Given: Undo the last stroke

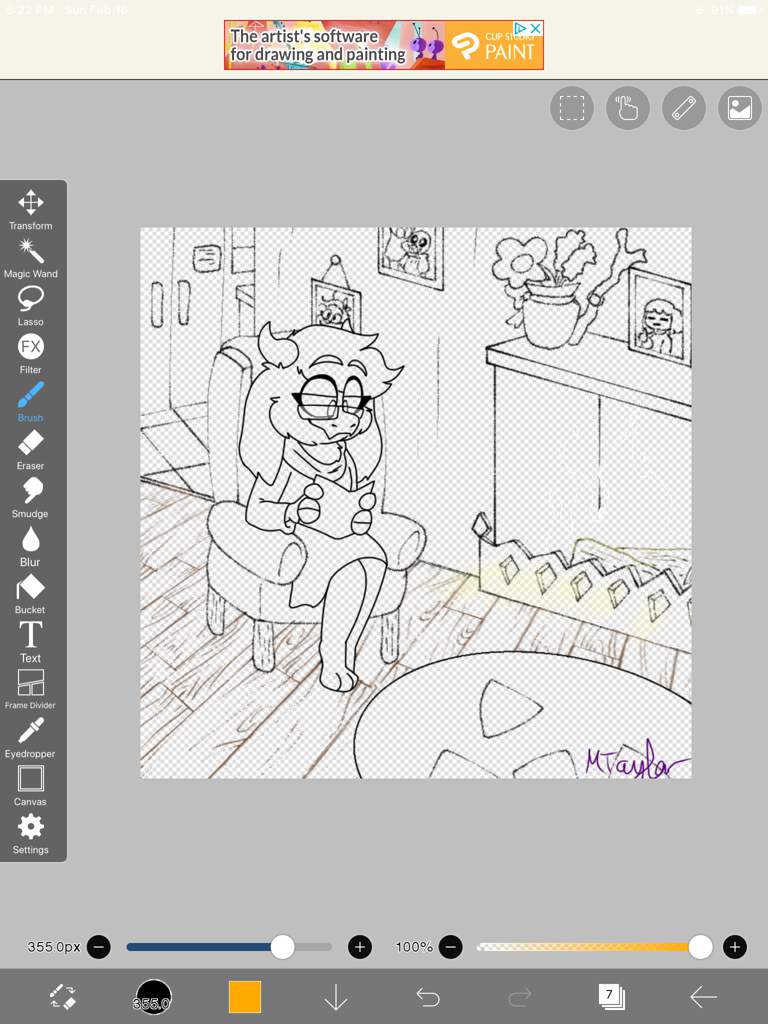Looking at the screenshot, I should pos(428,997).
